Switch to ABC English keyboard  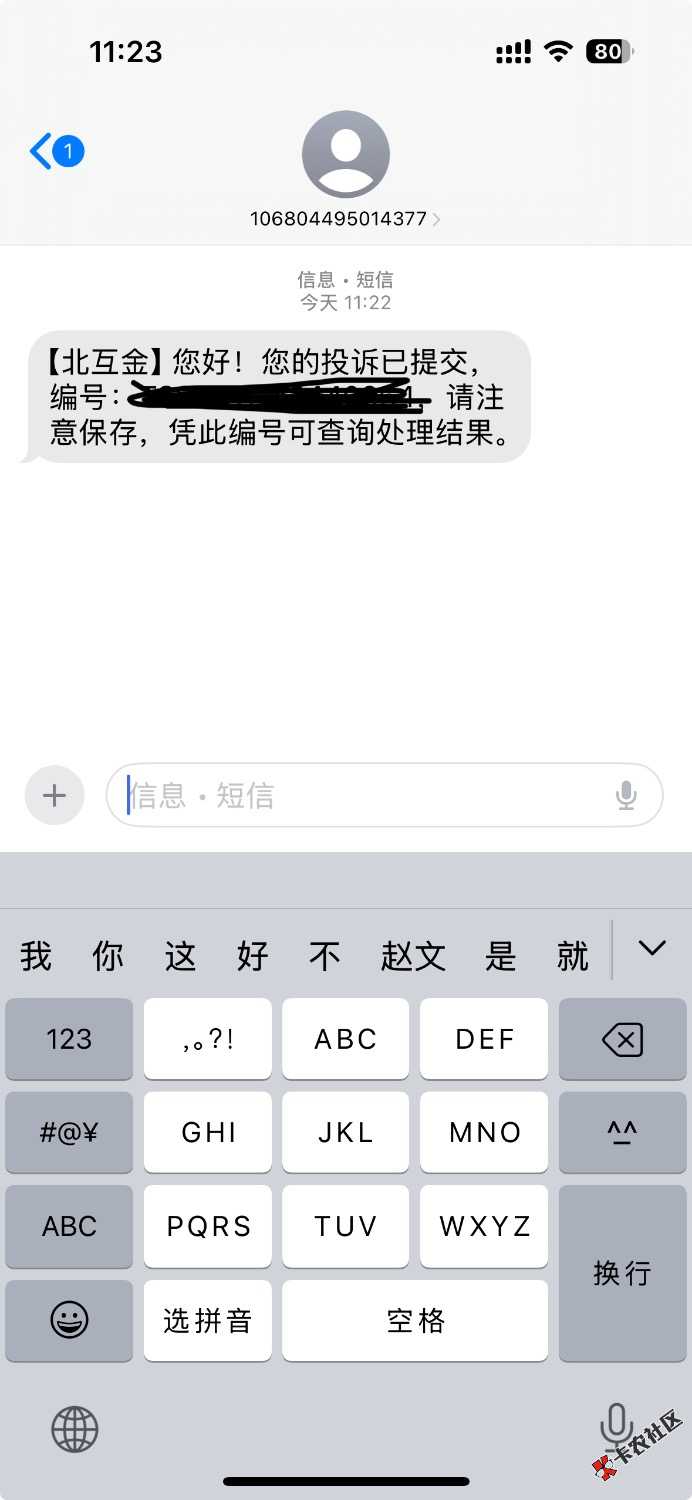(69, 1226)
